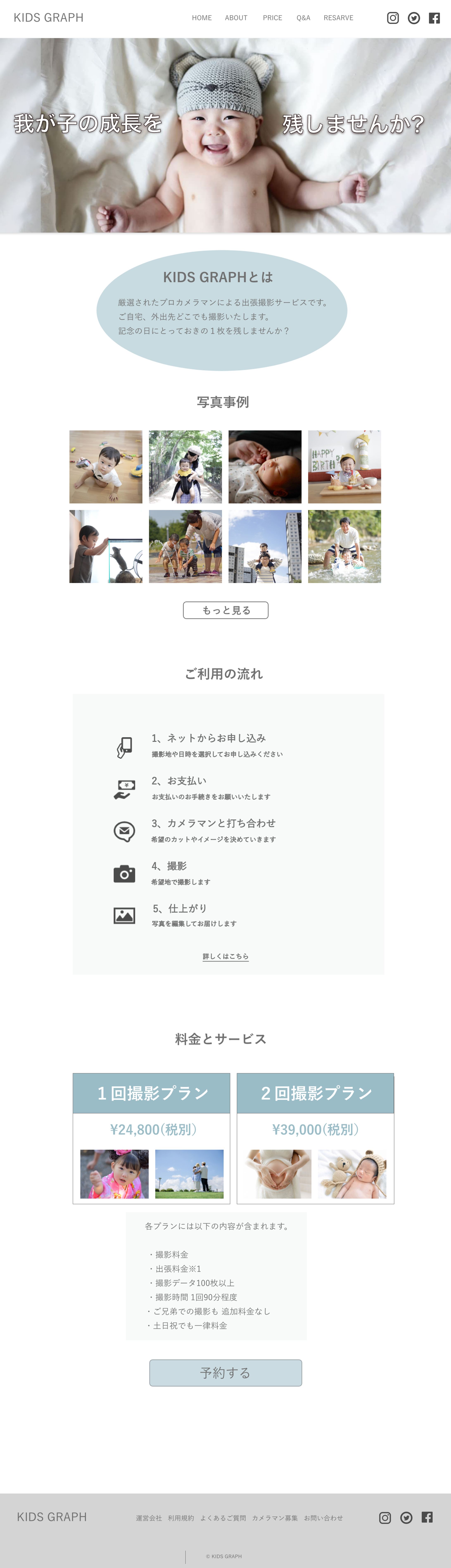Open the birthday photo in the gallery
The width and height of the screenshot is (451, 1568).
pyautogui.click(x=344, y=467)
